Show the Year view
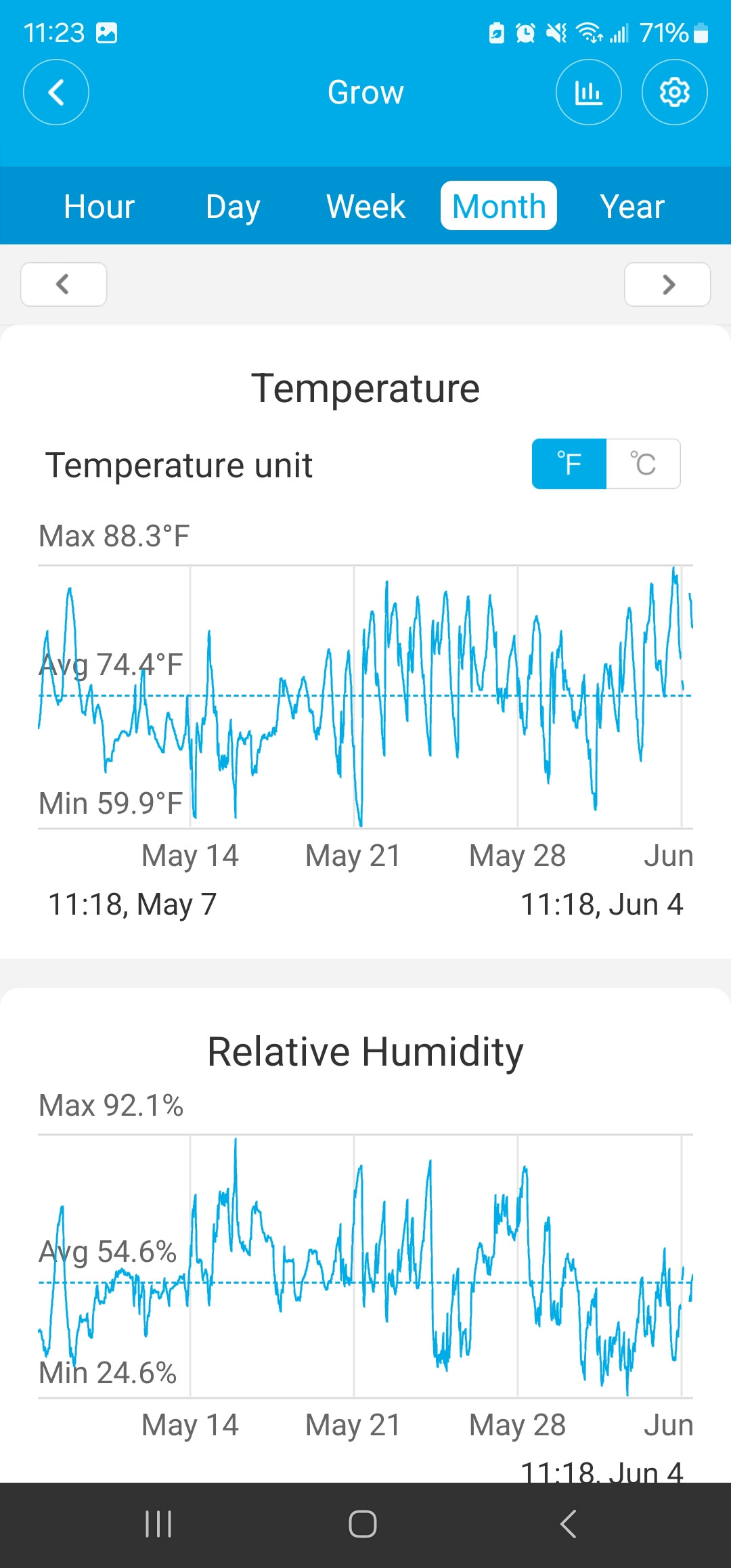Viewport: 731px width, 1568px height. click(x=632, y=206)
